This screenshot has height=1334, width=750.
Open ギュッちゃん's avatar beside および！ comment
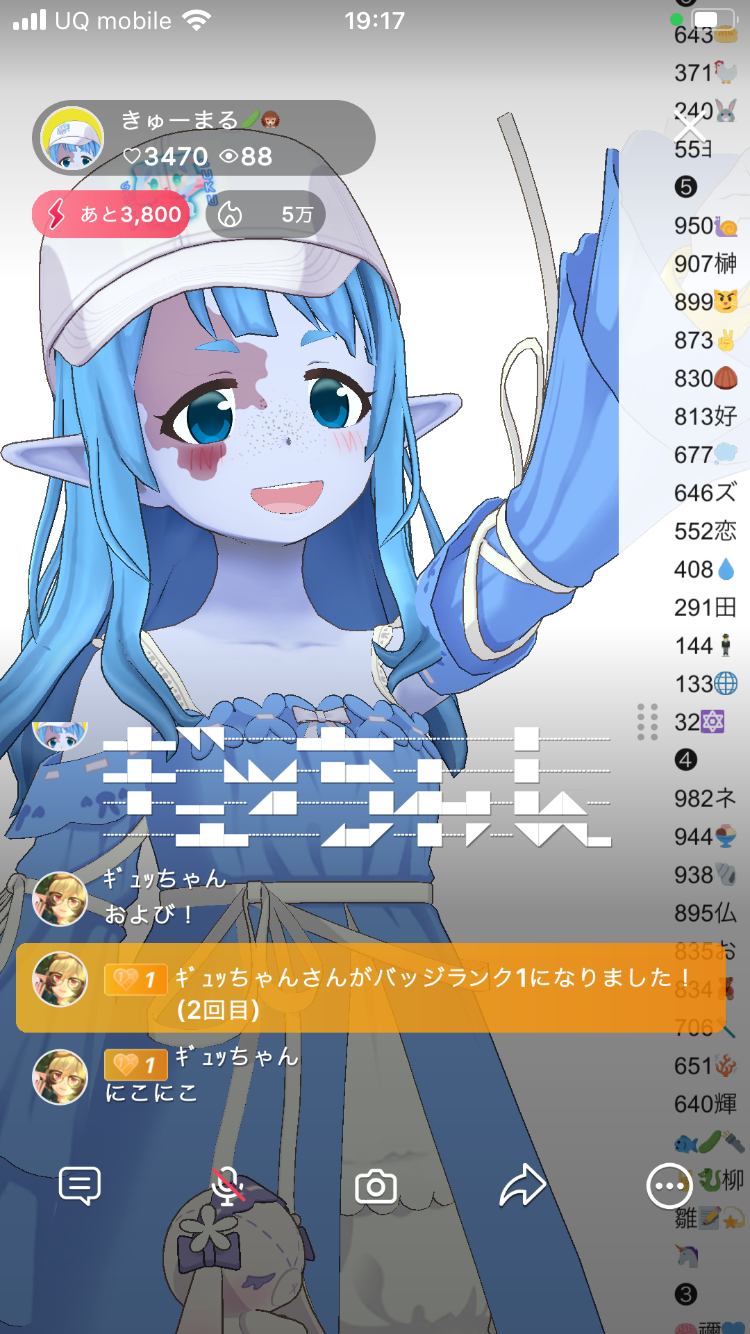(x=59, y=899)
